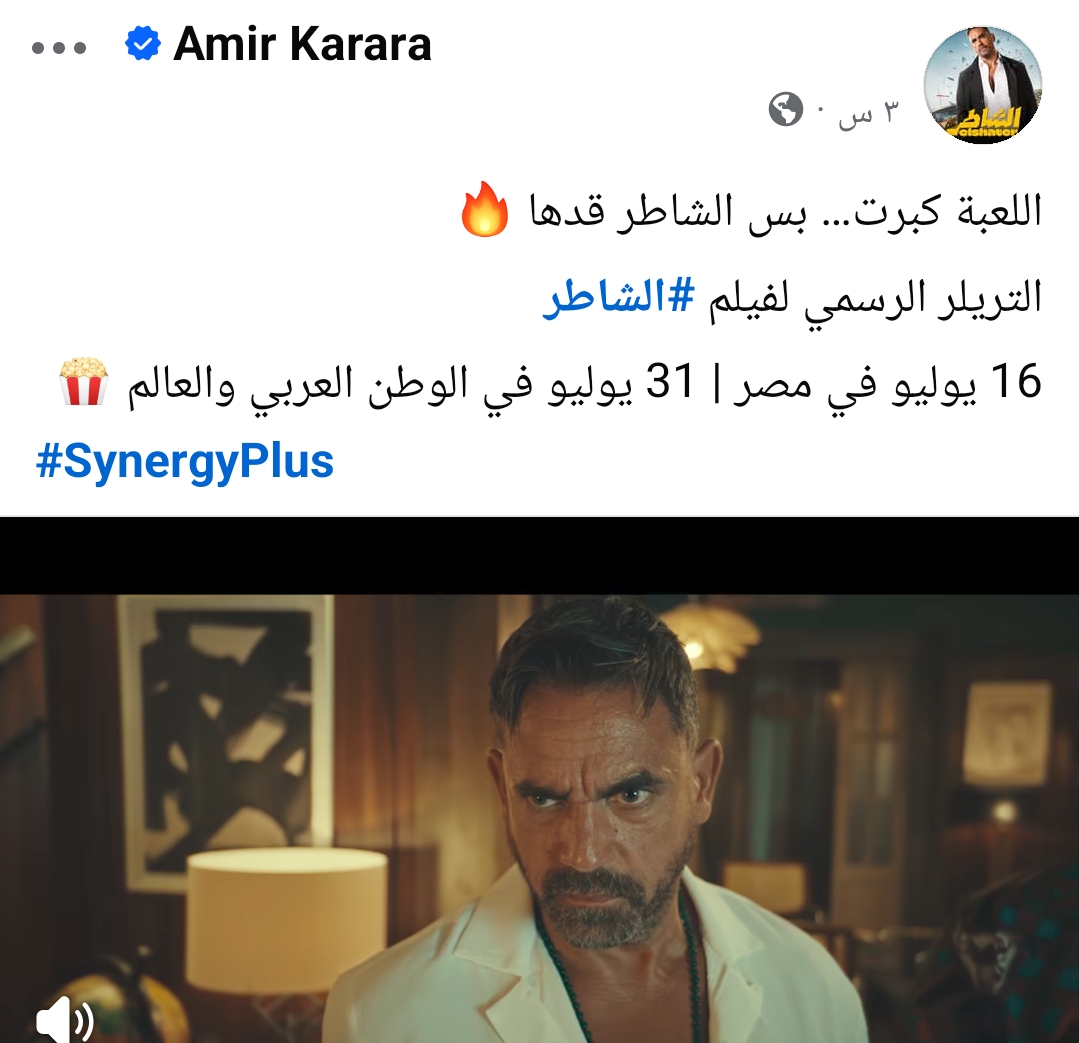1079x1043 pixels.
Task: View Amir Karara's profile picture
Action: (x=982, y=85)
